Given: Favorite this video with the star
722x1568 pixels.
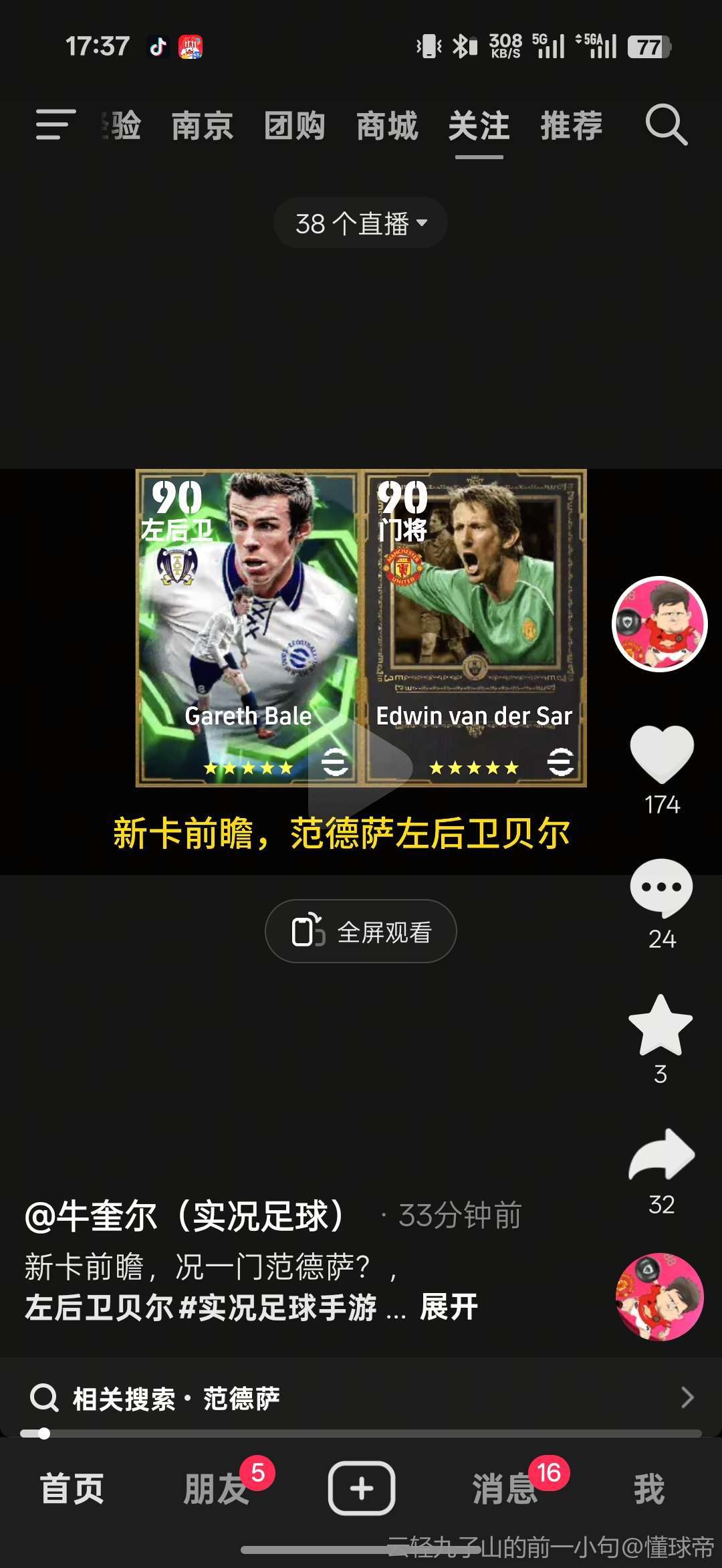Looking at the screenshot, I should tap(660, 1024).
